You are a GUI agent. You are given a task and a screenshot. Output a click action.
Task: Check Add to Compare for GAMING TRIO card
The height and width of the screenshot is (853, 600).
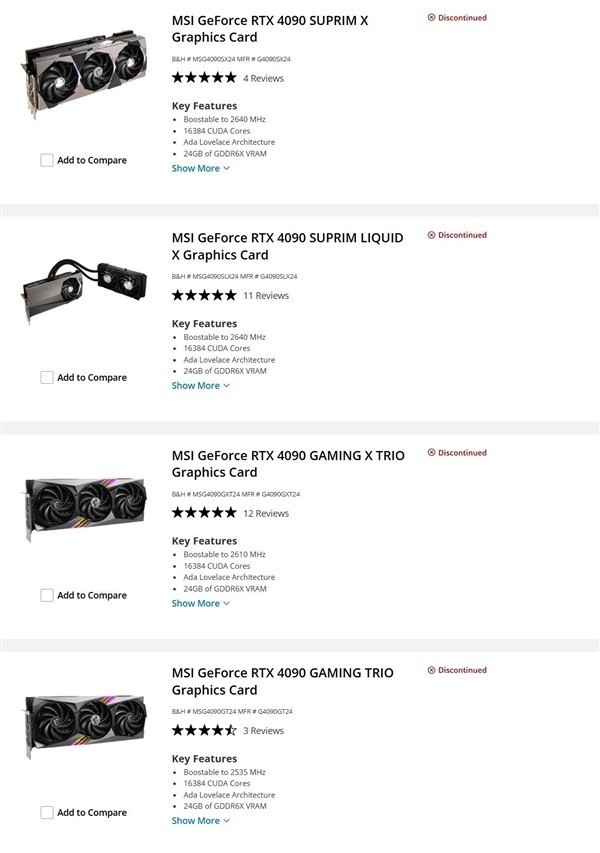[47, 812]
